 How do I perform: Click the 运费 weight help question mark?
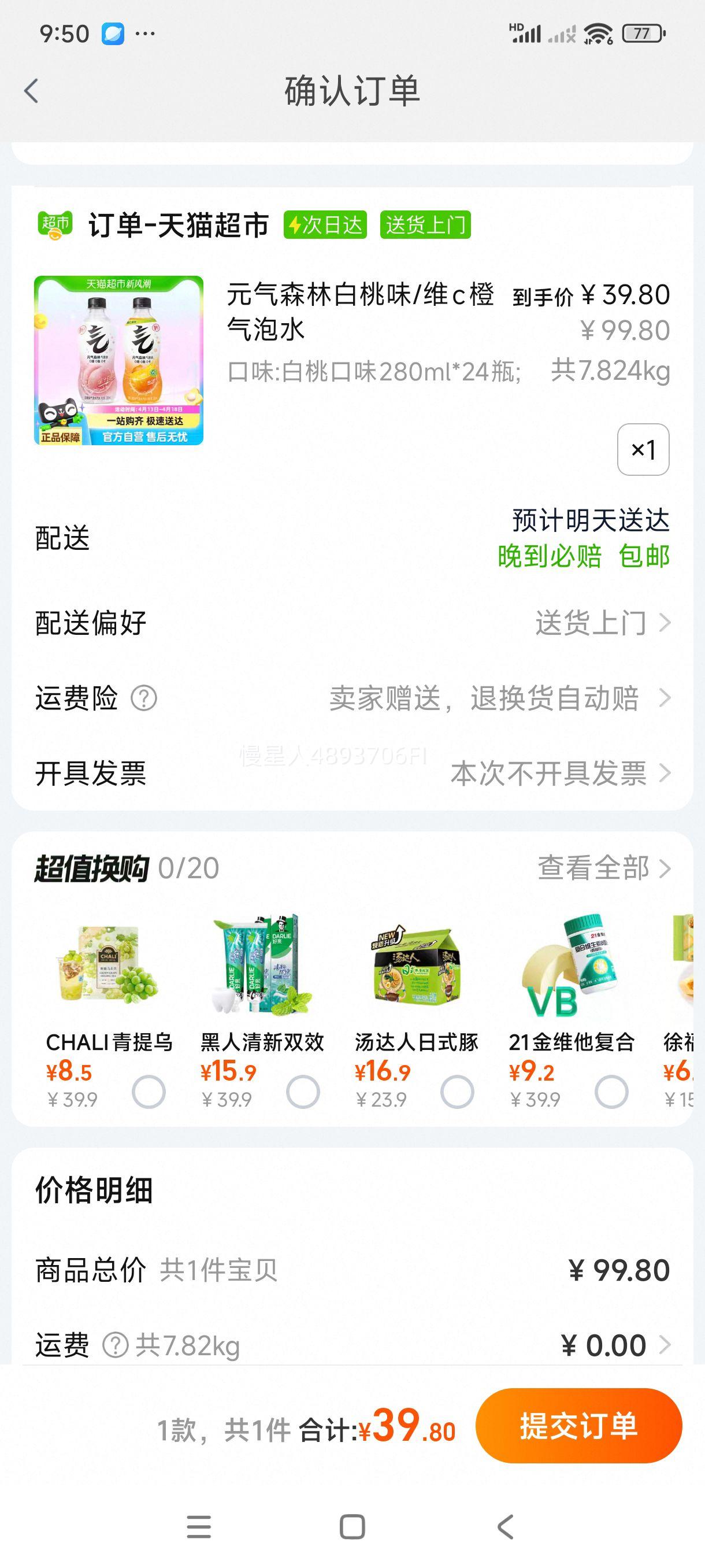click(x=115, y=1345)
